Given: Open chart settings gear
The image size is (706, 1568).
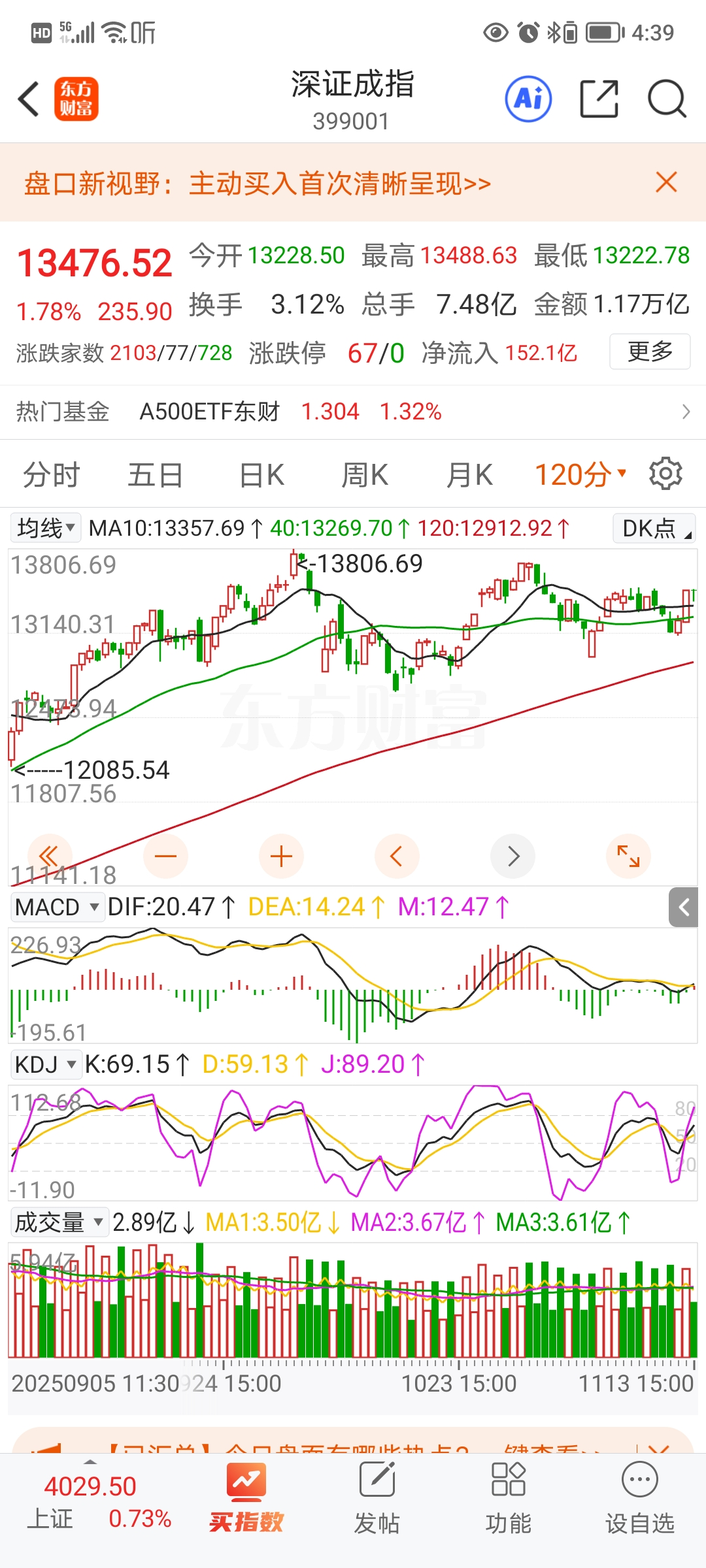Looking at the screenshot, I should pos(665,474).
